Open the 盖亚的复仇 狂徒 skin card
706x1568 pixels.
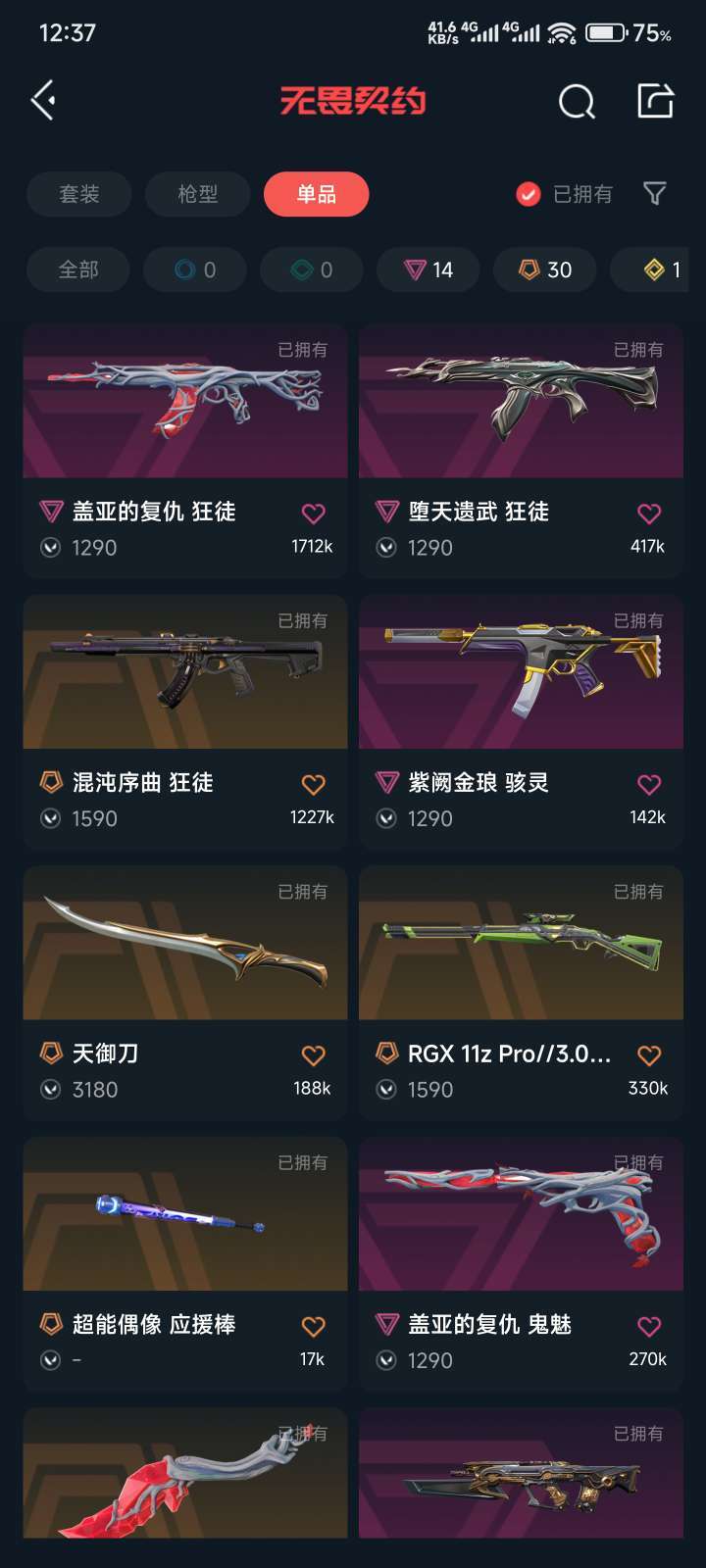[x=185, y=451]
